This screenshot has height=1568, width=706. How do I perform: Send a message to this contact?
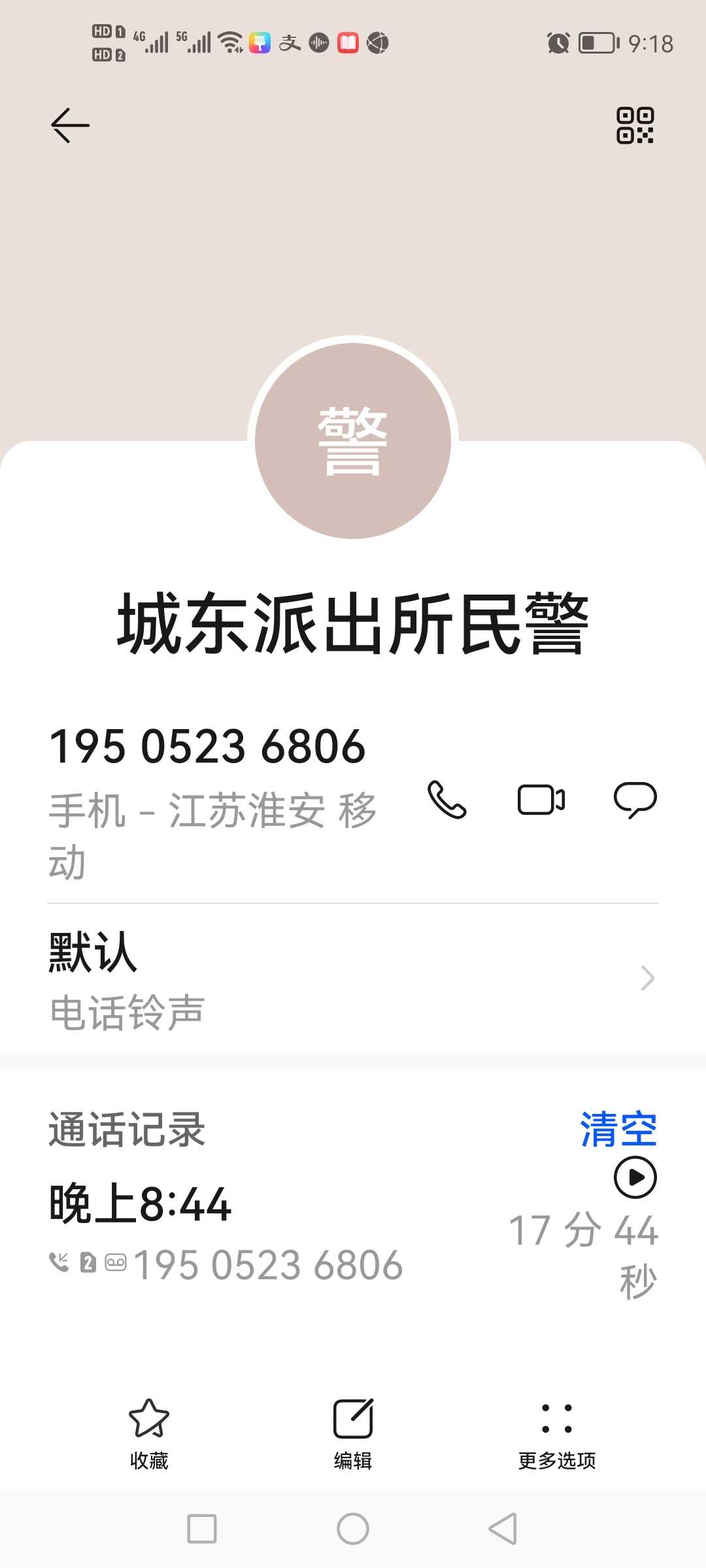click(635, 800)
